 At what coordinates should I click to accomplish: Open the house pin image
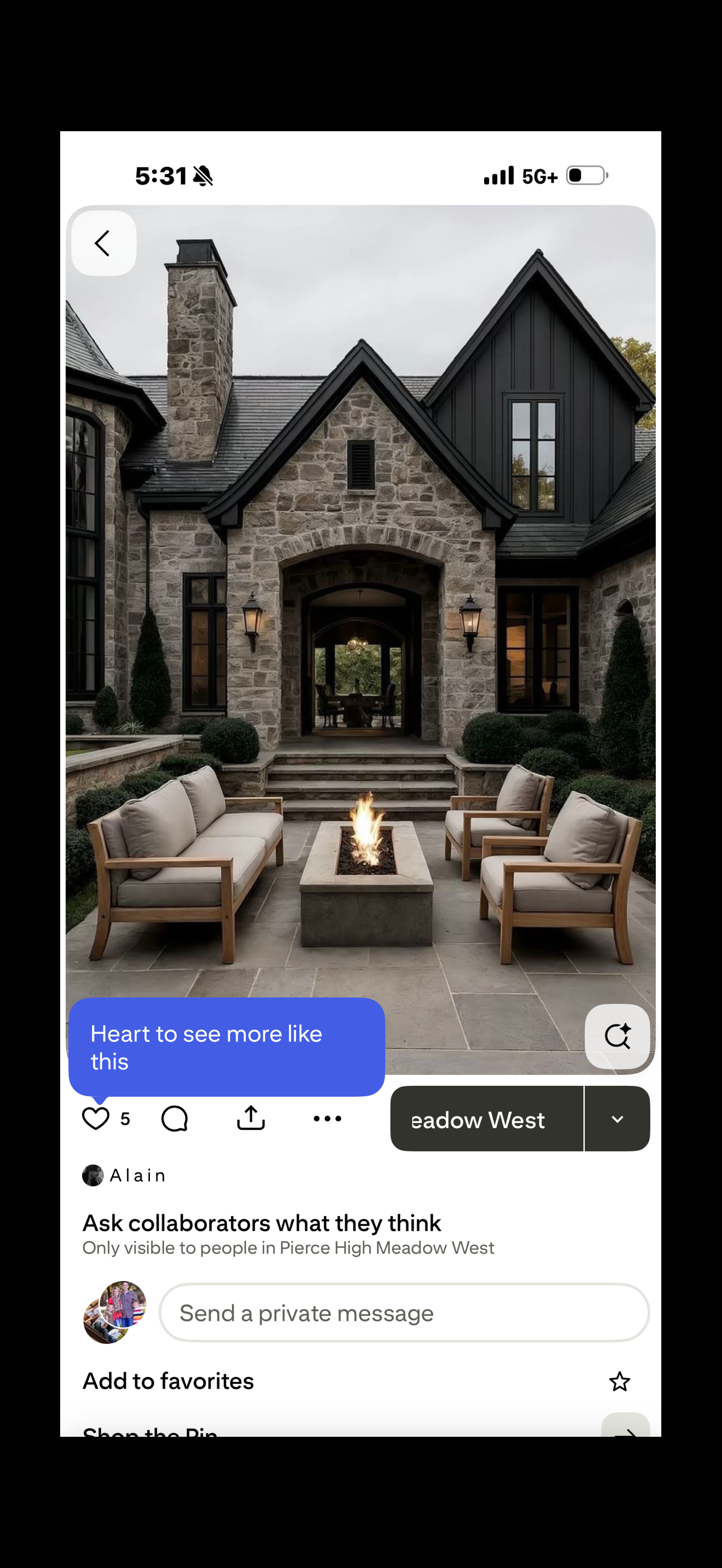360,609
